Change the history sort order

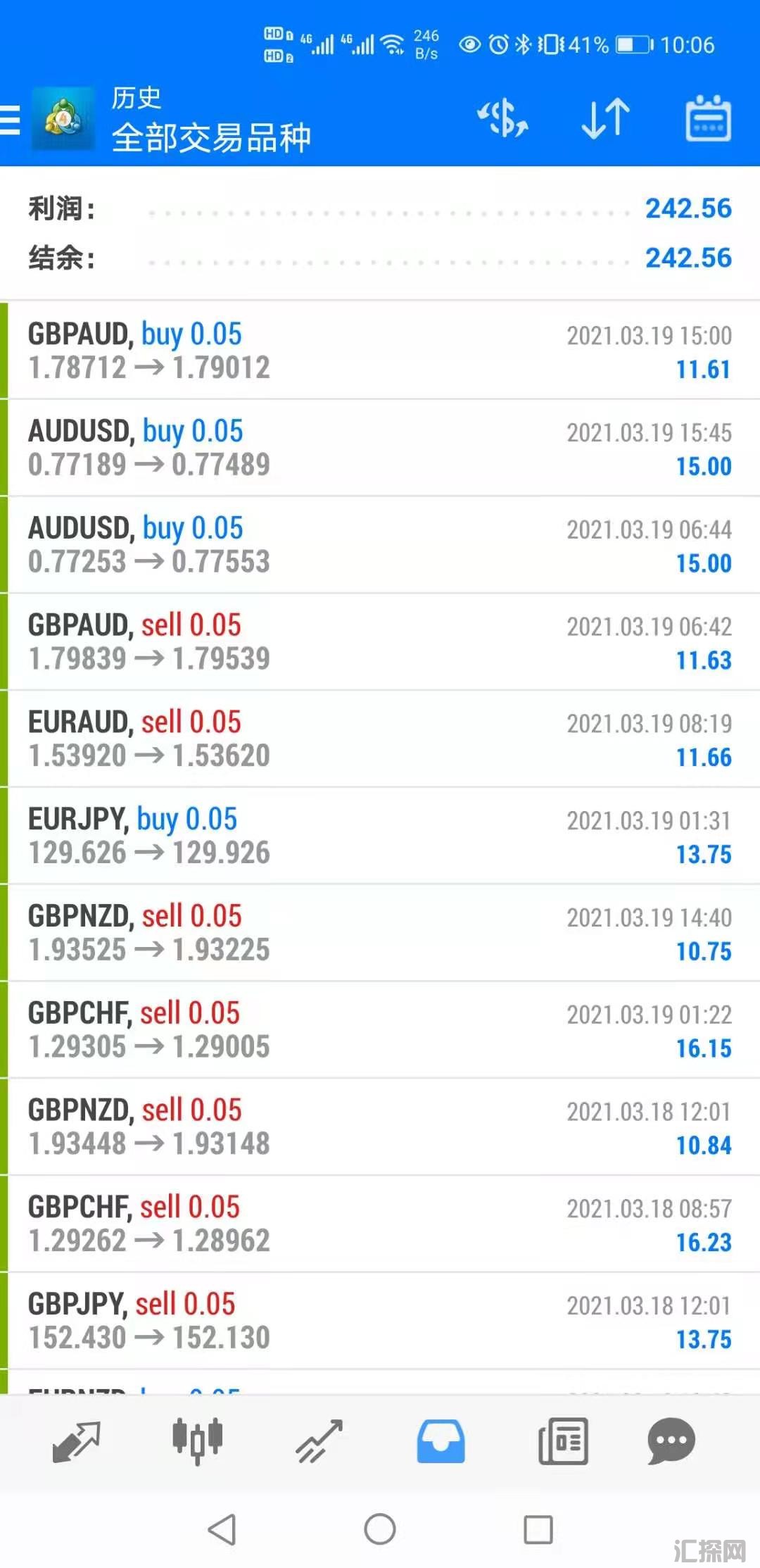(605, 118)
